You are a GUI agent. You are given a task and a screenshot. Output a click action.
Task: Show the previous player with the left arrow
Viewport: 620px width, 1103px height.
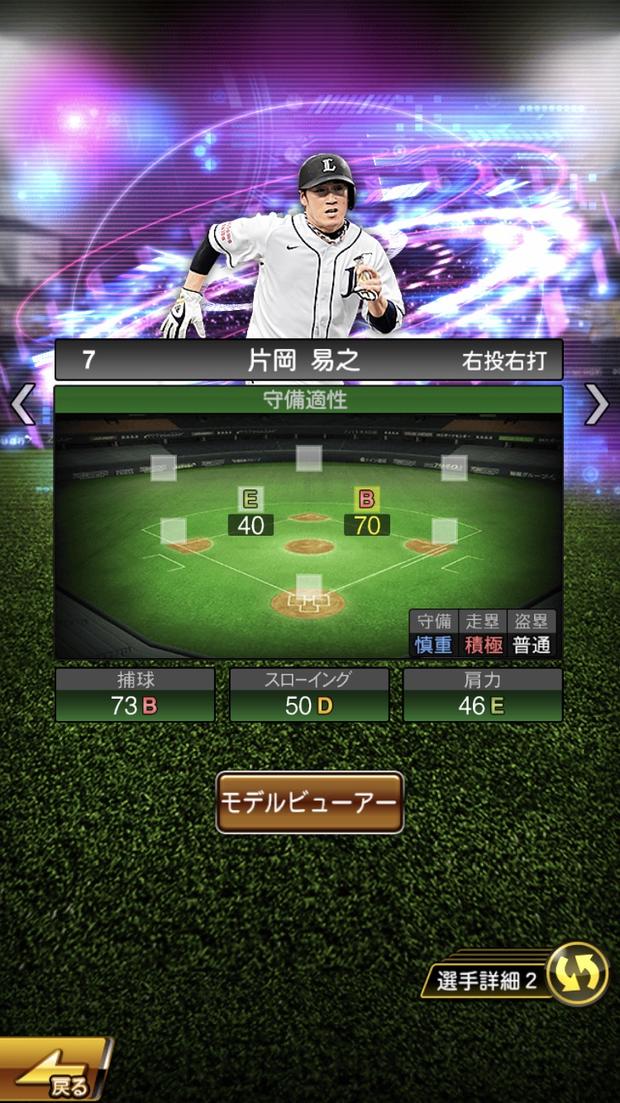pos(22,405)
